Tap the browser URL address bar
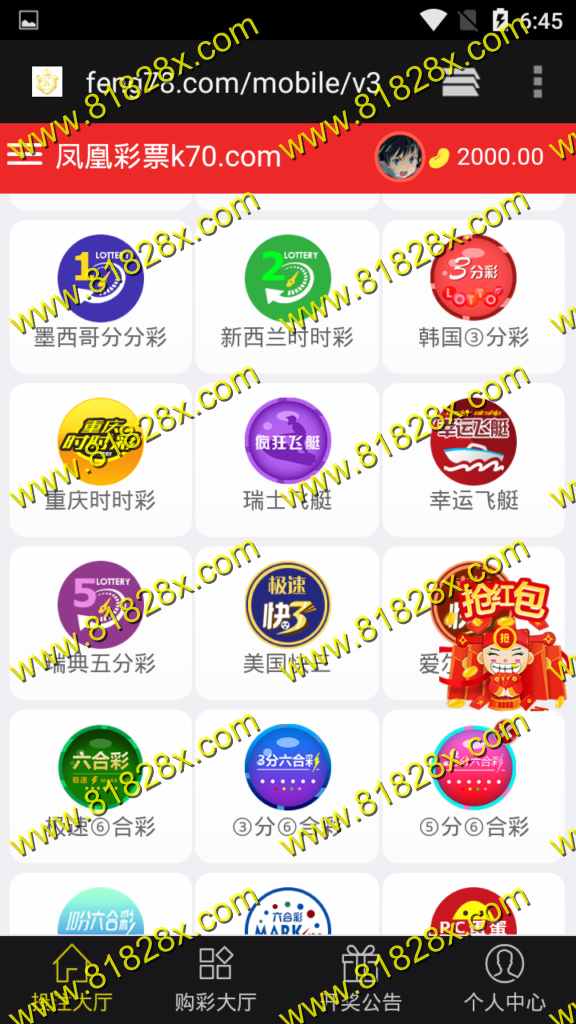Viewport: 576px width, 1024px height. (x=233, y=83)
